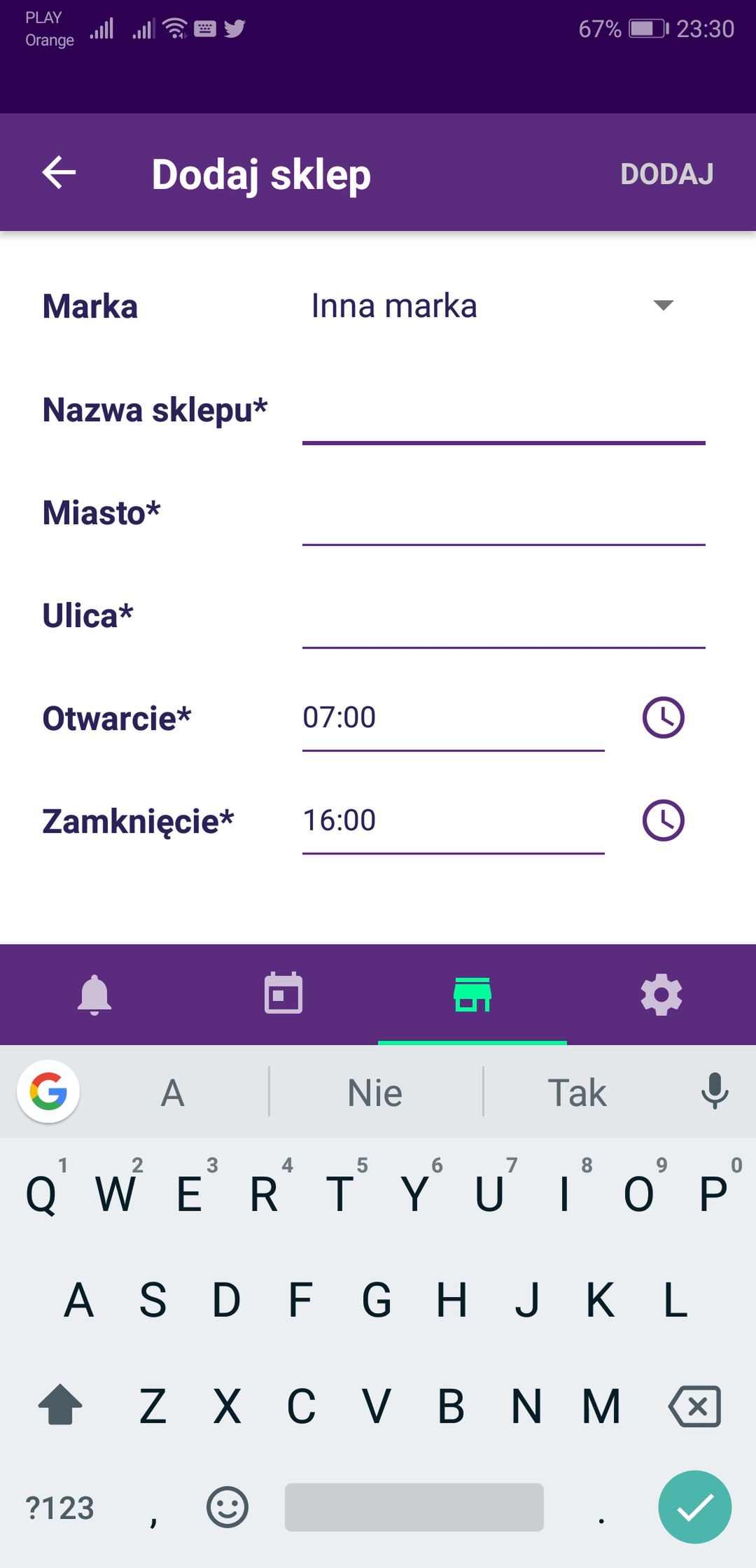Choose the keyboard suggestion Nie

click(375, 1093)
